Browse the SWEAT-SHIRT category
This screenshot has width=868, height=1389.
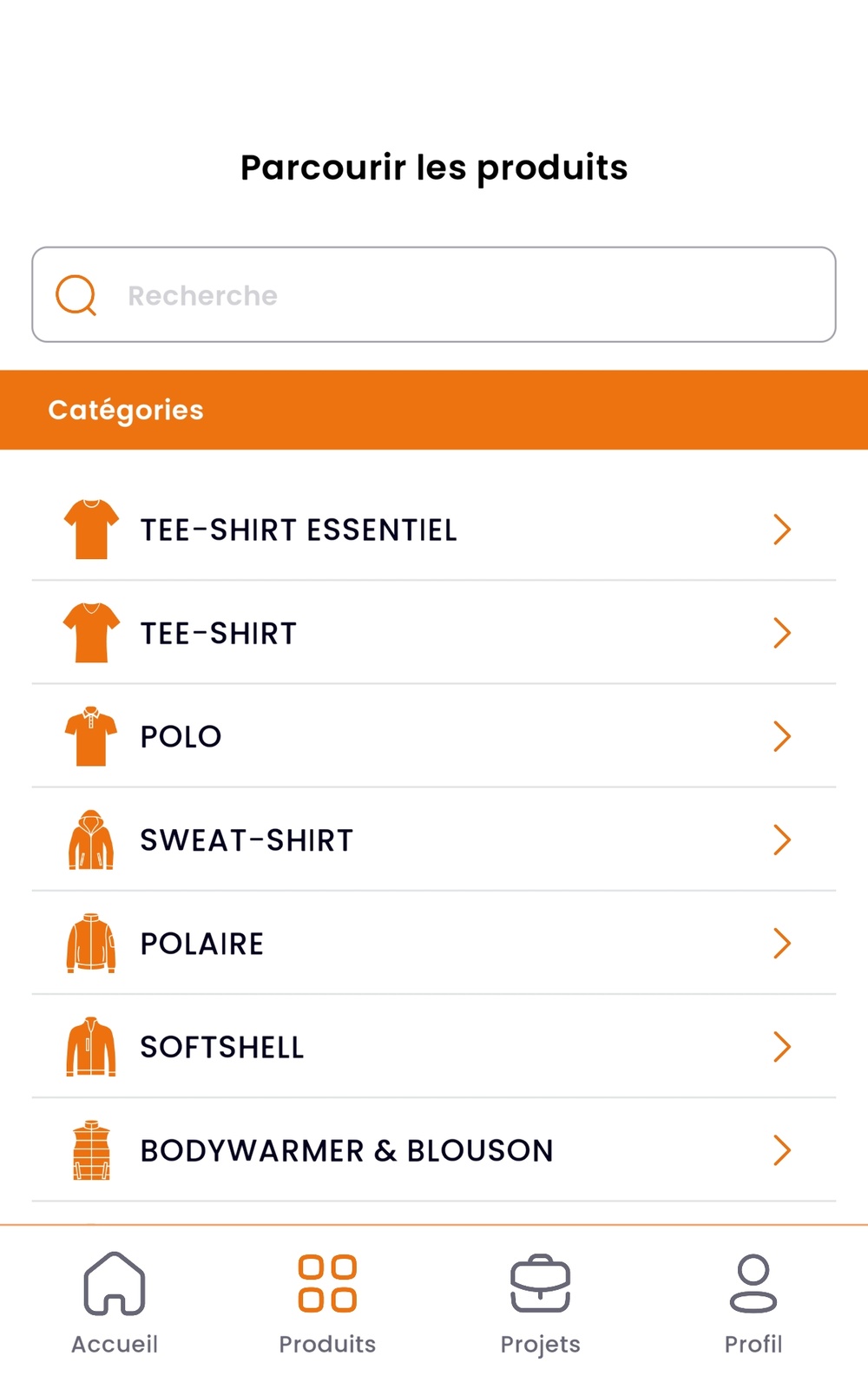tap(434, 839)
